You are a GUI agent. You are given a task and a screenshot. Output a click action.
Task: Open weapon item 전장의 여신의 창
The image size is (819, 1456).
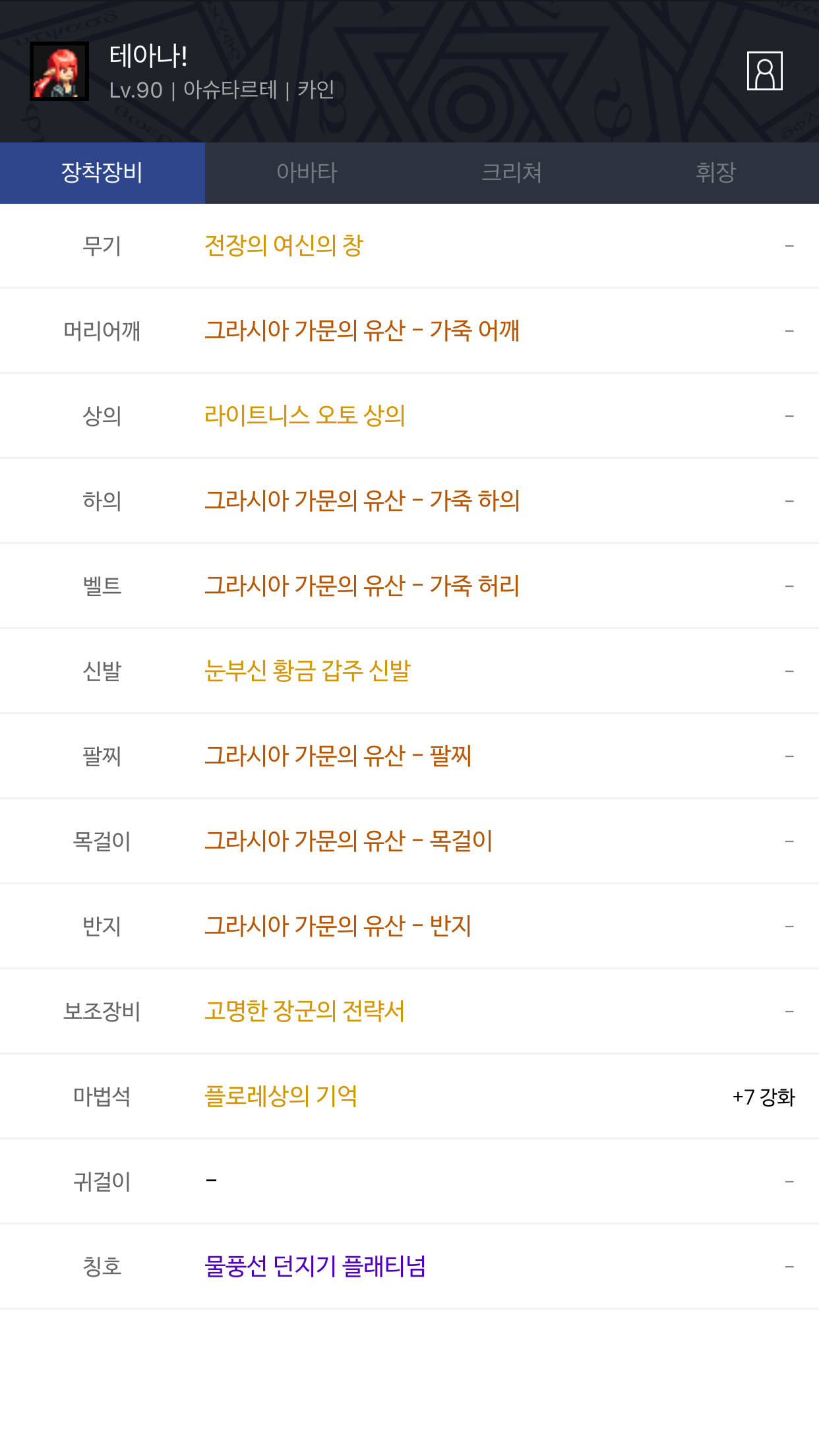[x=284, y=246]
